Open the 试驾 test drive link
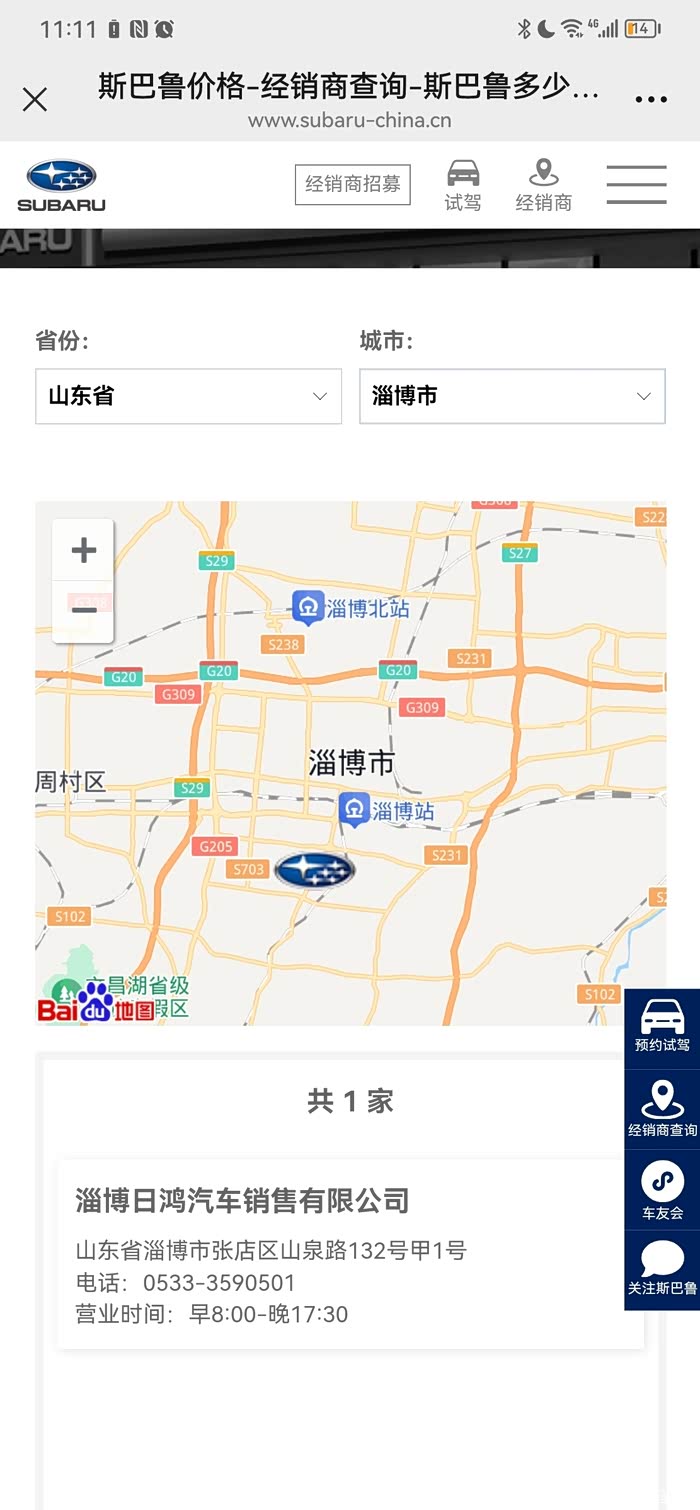700x1510 pixels. (463, 186)
